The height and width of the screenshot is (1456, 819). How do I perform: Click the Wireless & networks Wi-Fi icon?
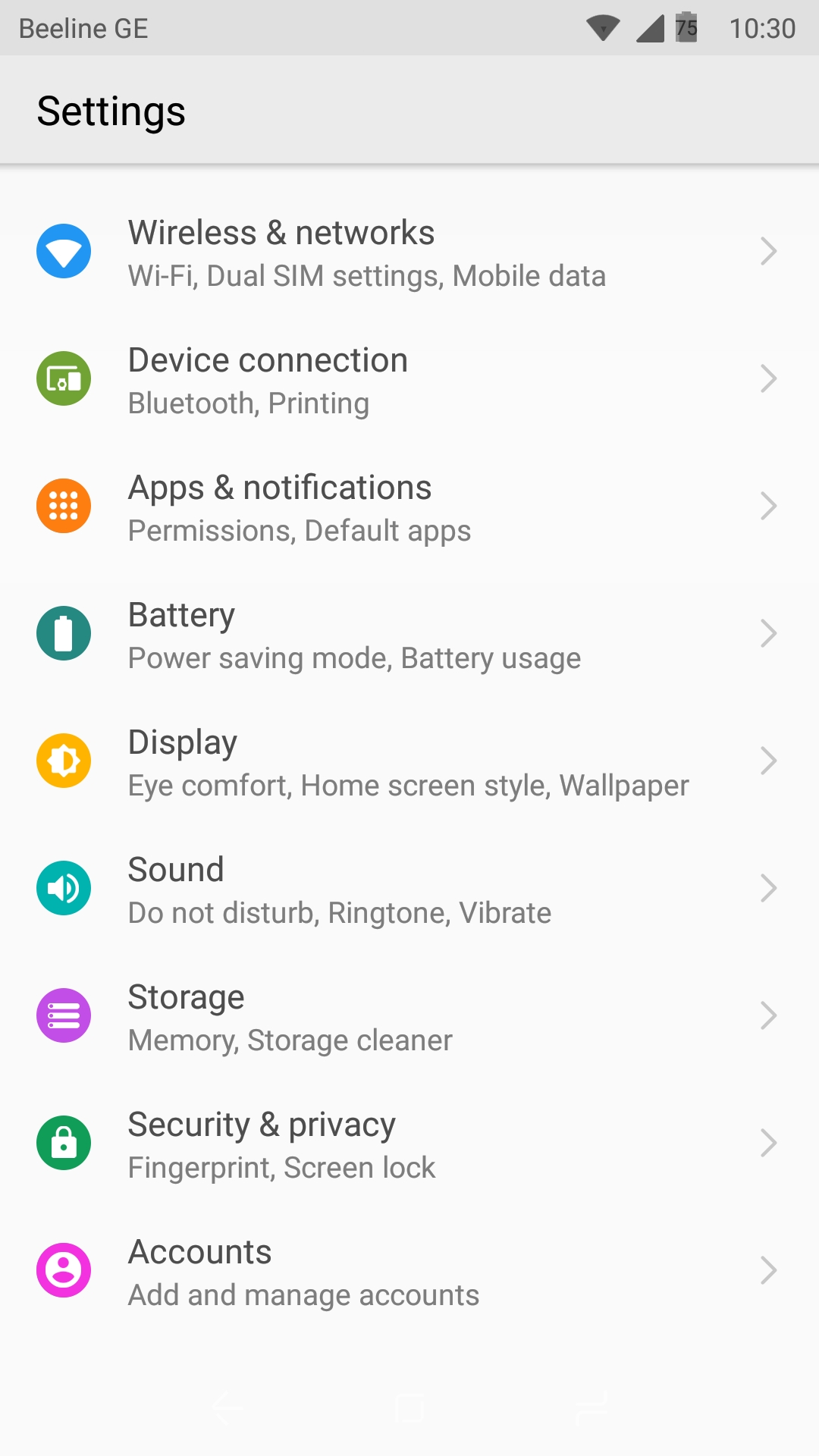[64, 250]
